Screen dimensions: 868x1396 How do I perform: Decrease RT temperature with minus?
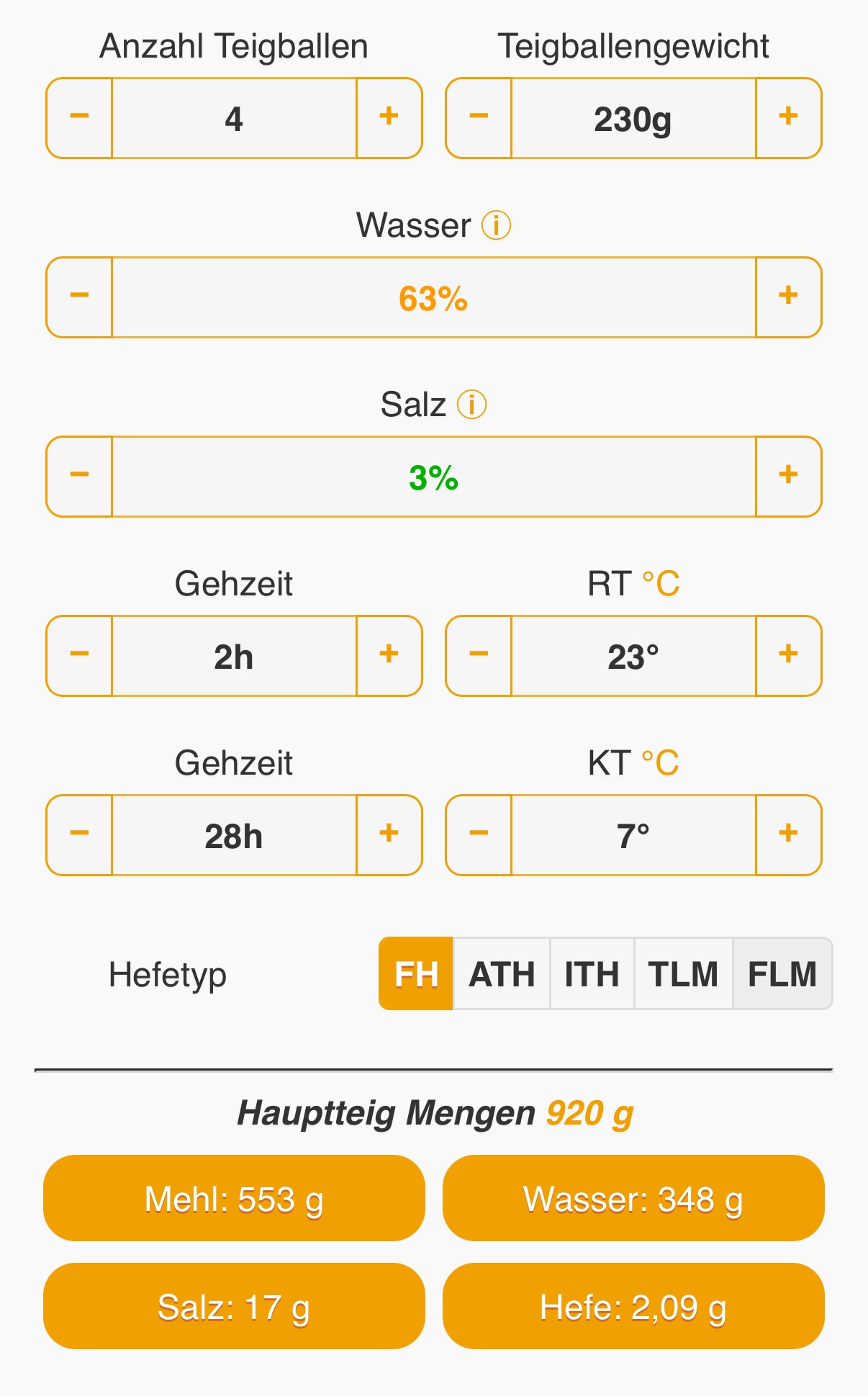click(x=479, y=656)
